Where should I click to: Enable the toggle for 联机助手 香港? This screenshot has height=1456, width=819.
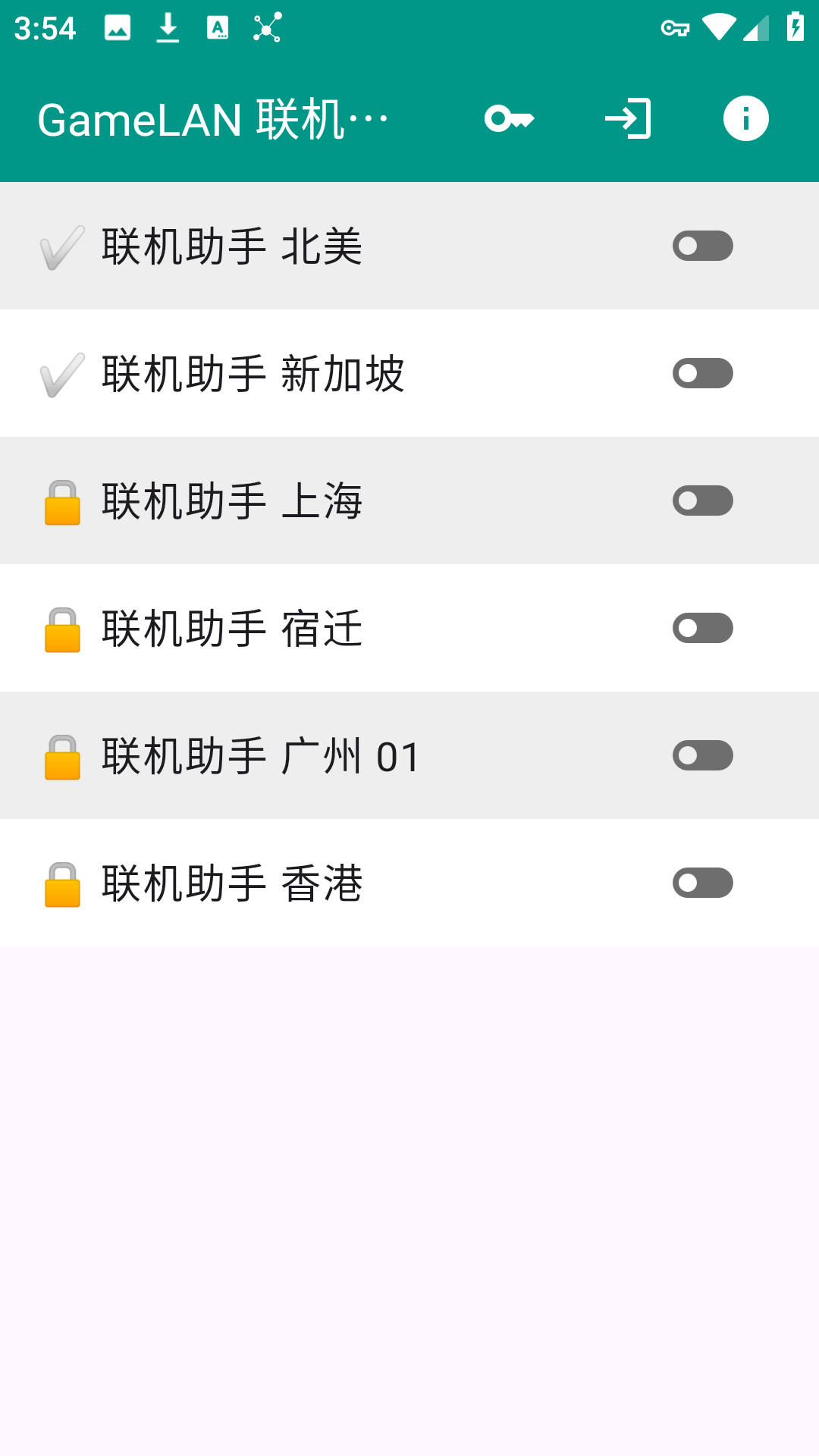click(x=701, y=883)
